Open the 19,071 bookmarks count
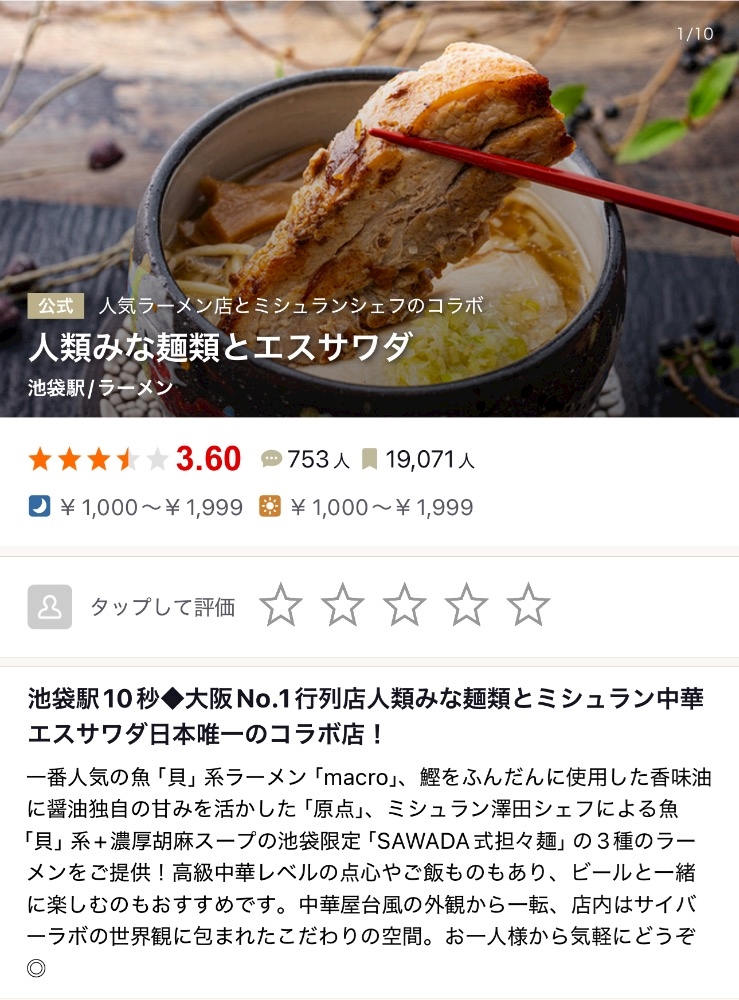This screenshot has width=739, height=1000. tap(418, 459)
